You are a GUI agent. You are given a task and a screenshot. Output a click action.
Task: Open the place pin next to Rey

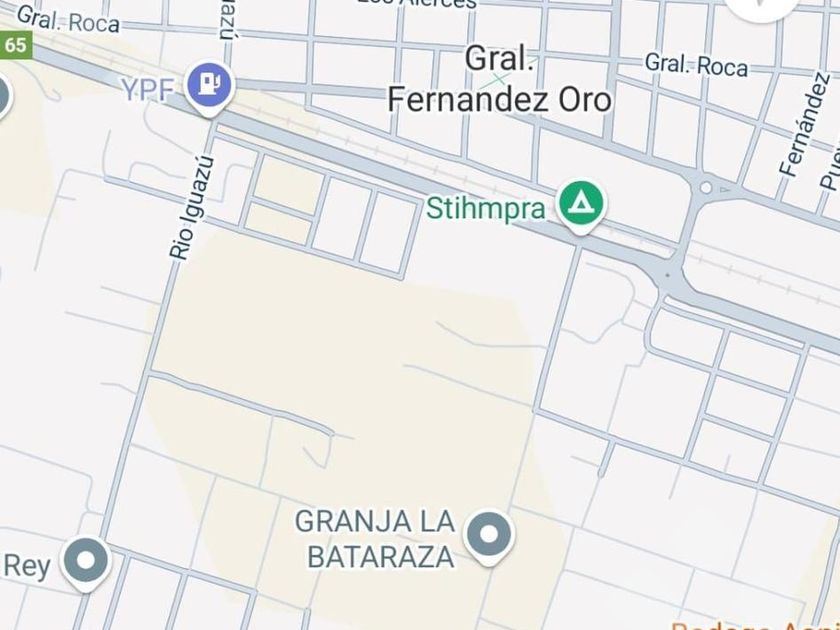coord(86,561)
